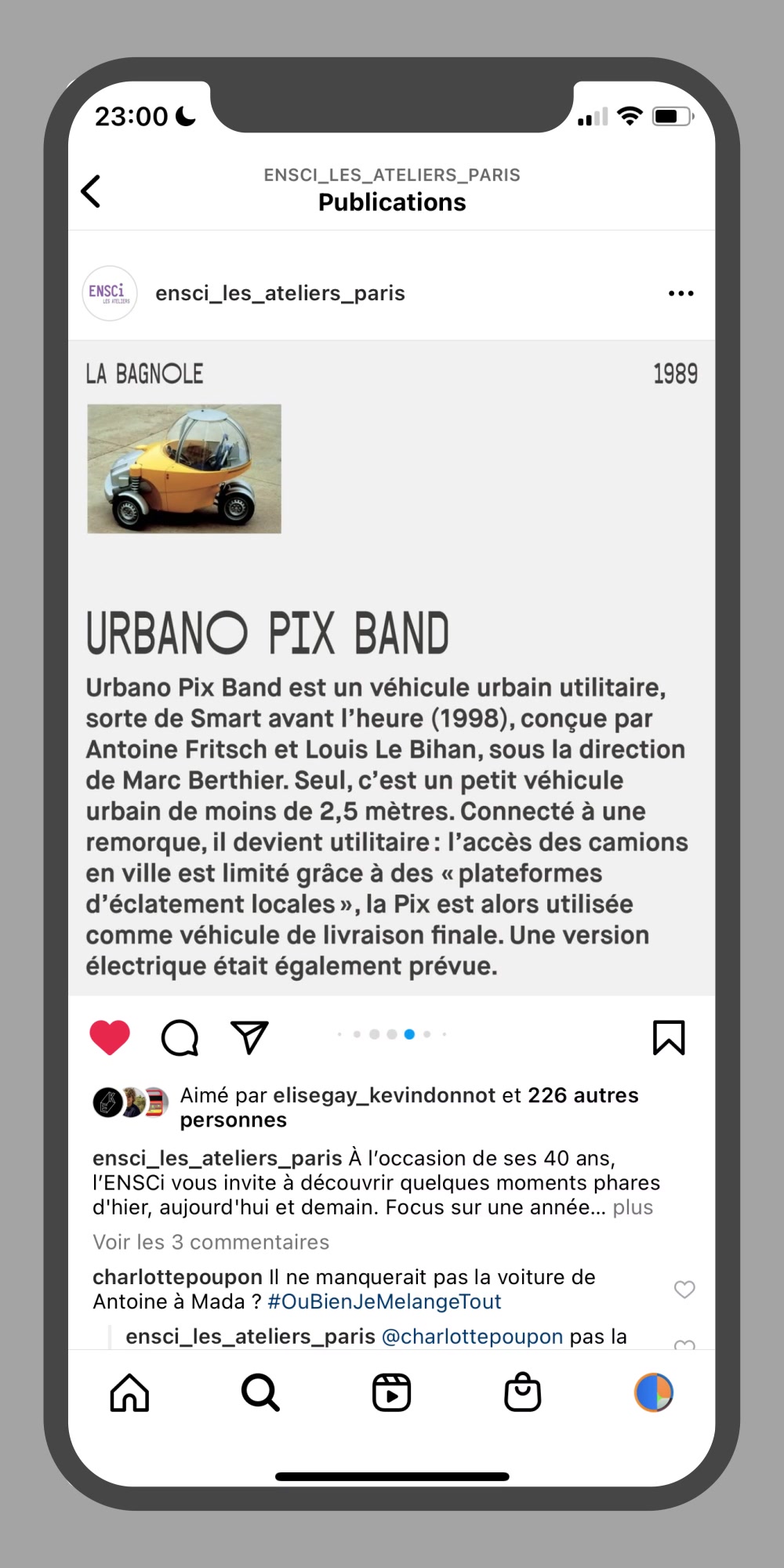
Task: Open the #OuBienJeMelangeTout hashtag
Action: (384, 1301)
